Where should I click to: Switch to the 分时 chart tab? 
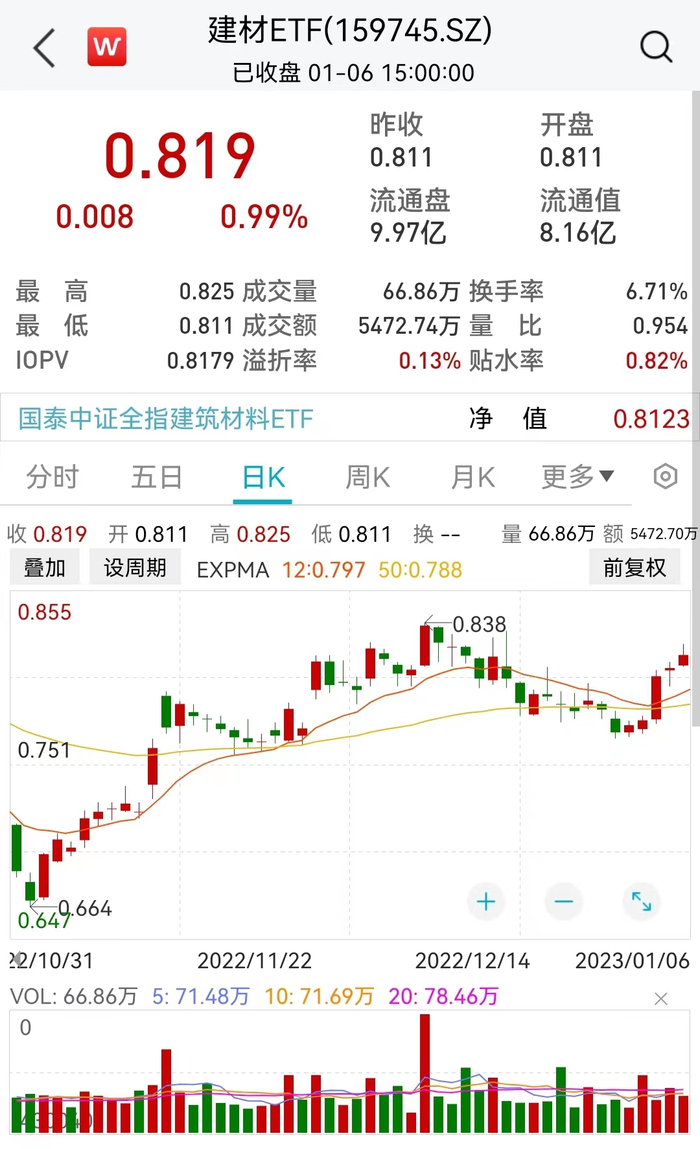pos(53,477)
